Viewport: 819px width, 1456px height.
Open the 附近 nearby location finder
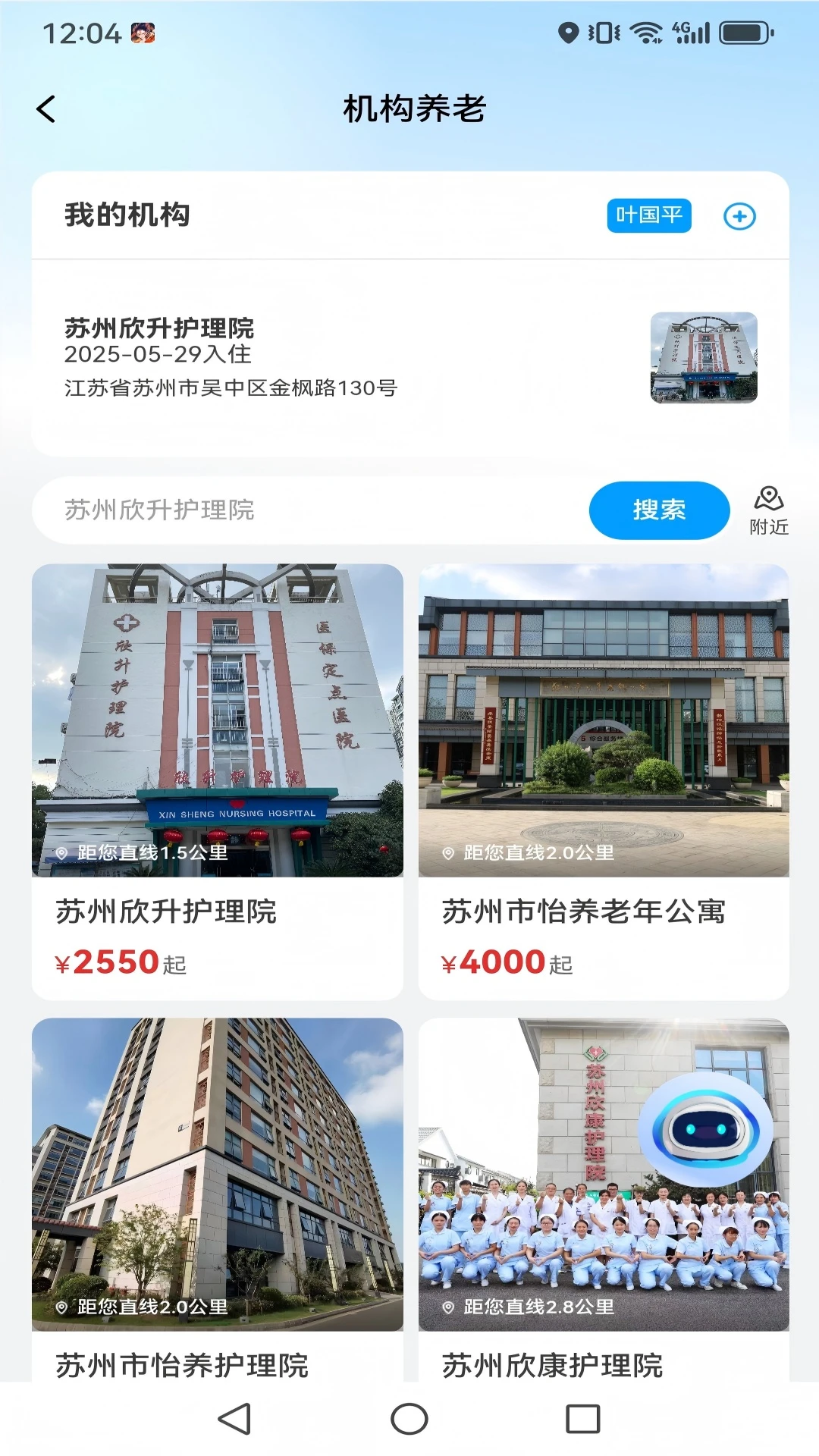(768, 508)
